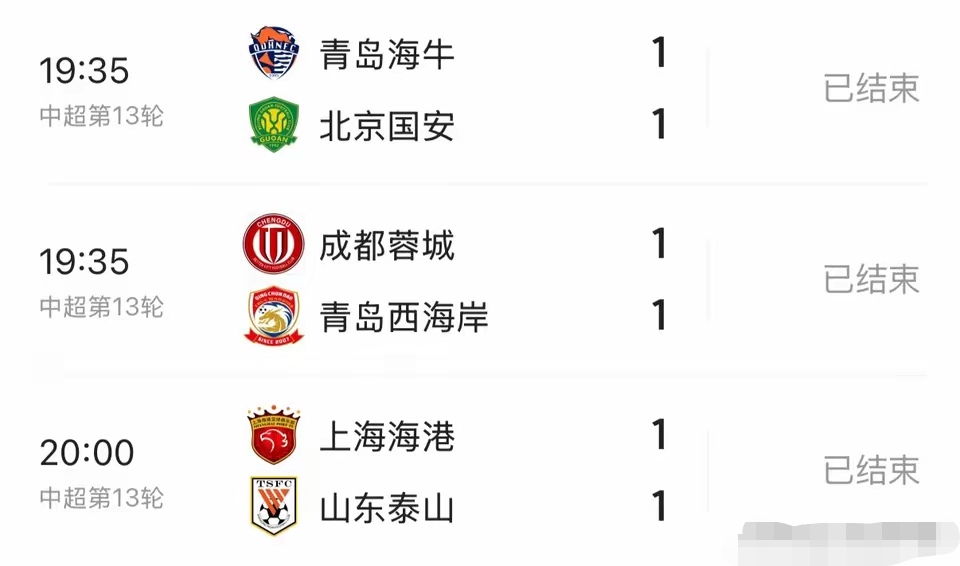Open the 青岛海牛 vs 北京国安 match
960x566 pixels.
point(480,90)
